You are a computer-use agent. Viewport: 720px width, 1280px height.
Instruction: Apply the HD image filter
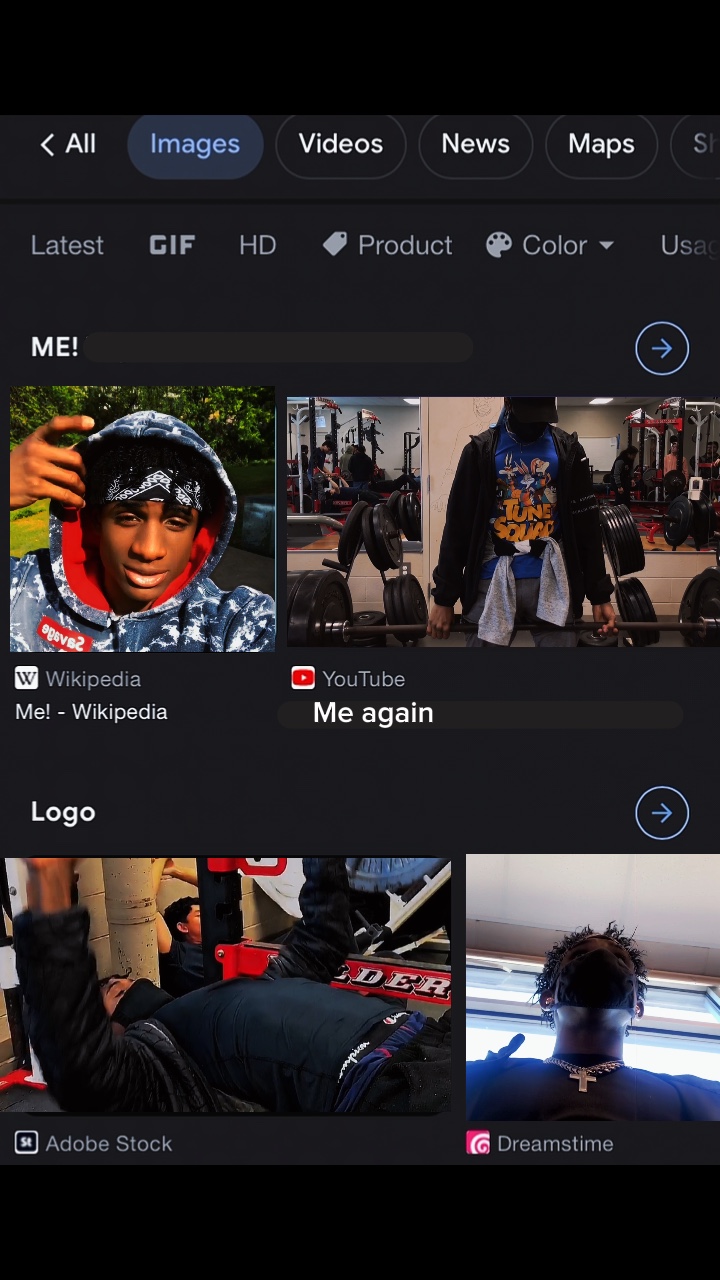point(257,245)
